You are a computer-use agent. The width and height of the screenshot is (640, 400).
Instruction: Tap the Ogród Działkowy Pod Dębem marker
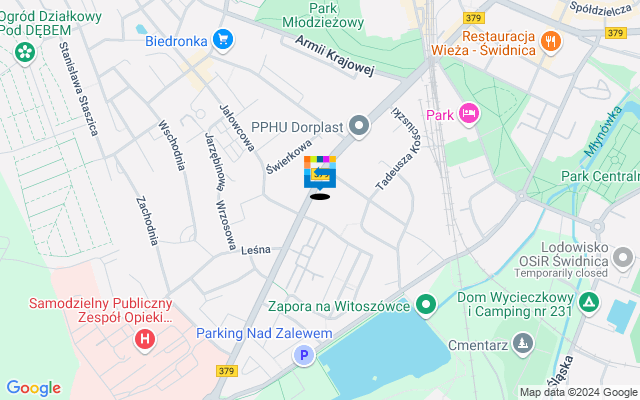click(x=21, y=49)
